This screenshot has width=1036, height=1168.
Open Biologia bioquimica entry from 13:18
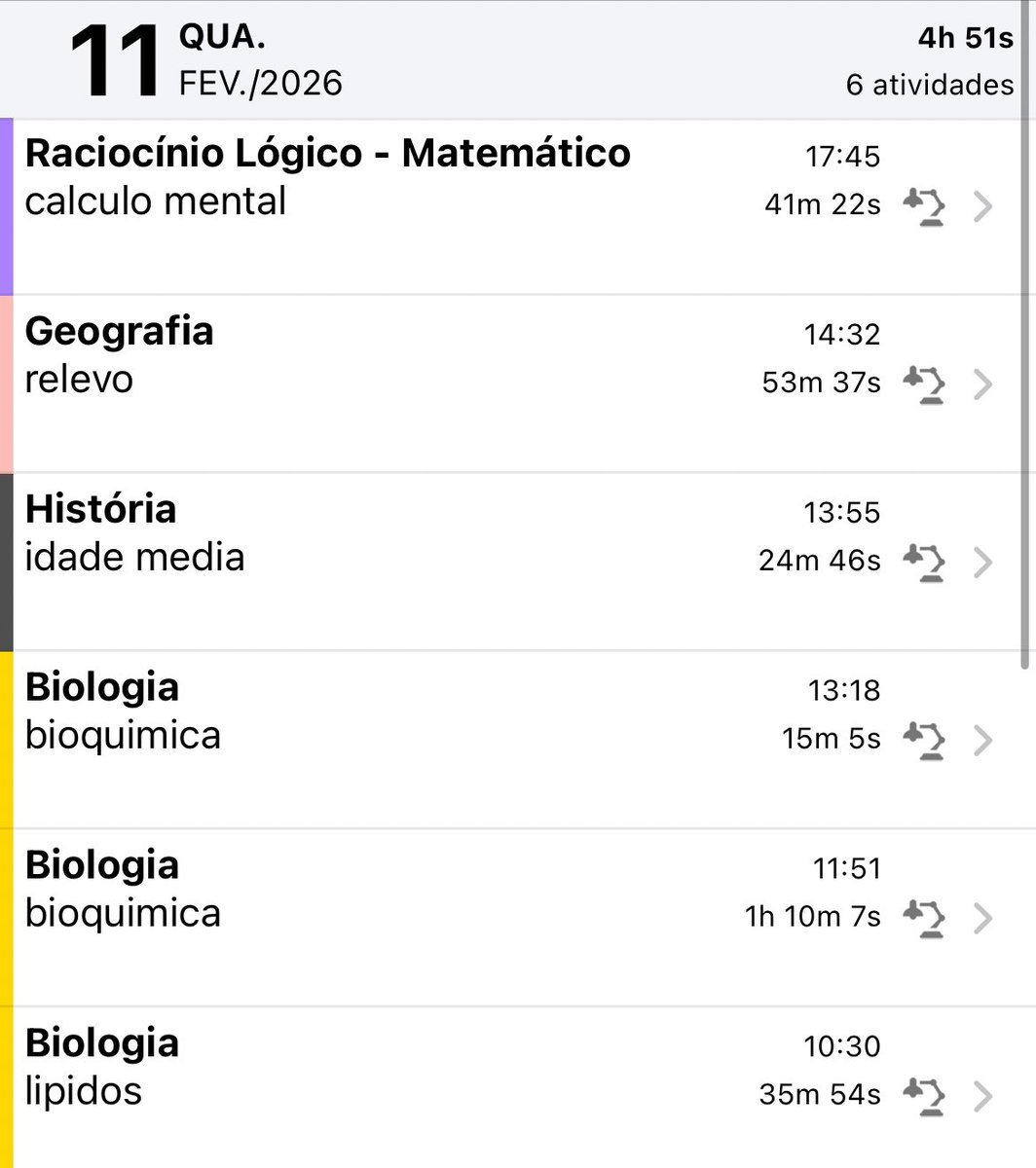click(x=506, y=740)
